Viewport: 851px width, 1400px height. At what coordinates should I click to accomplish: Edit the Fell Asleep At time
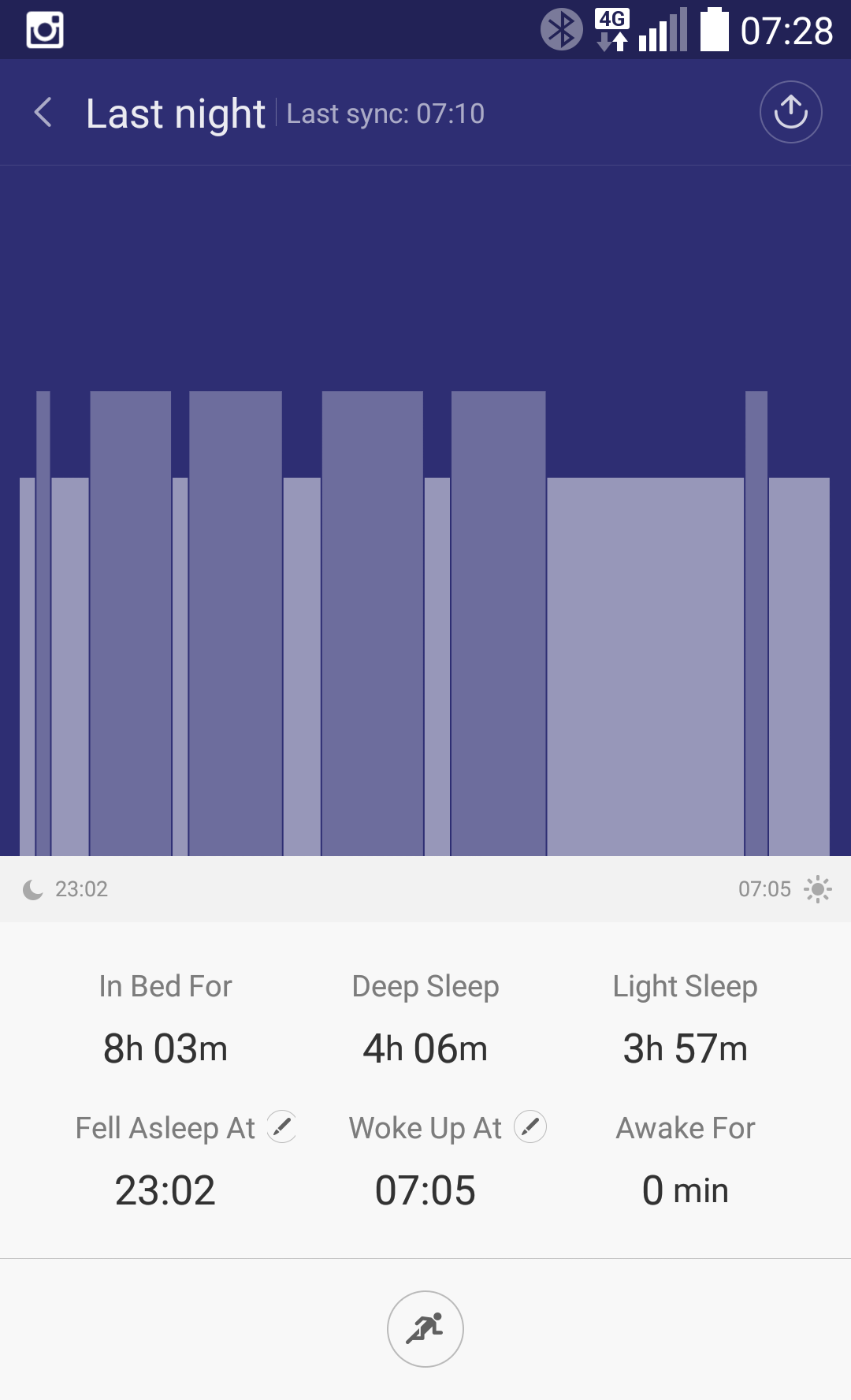pyautogui.click(x=281, y=1126)
